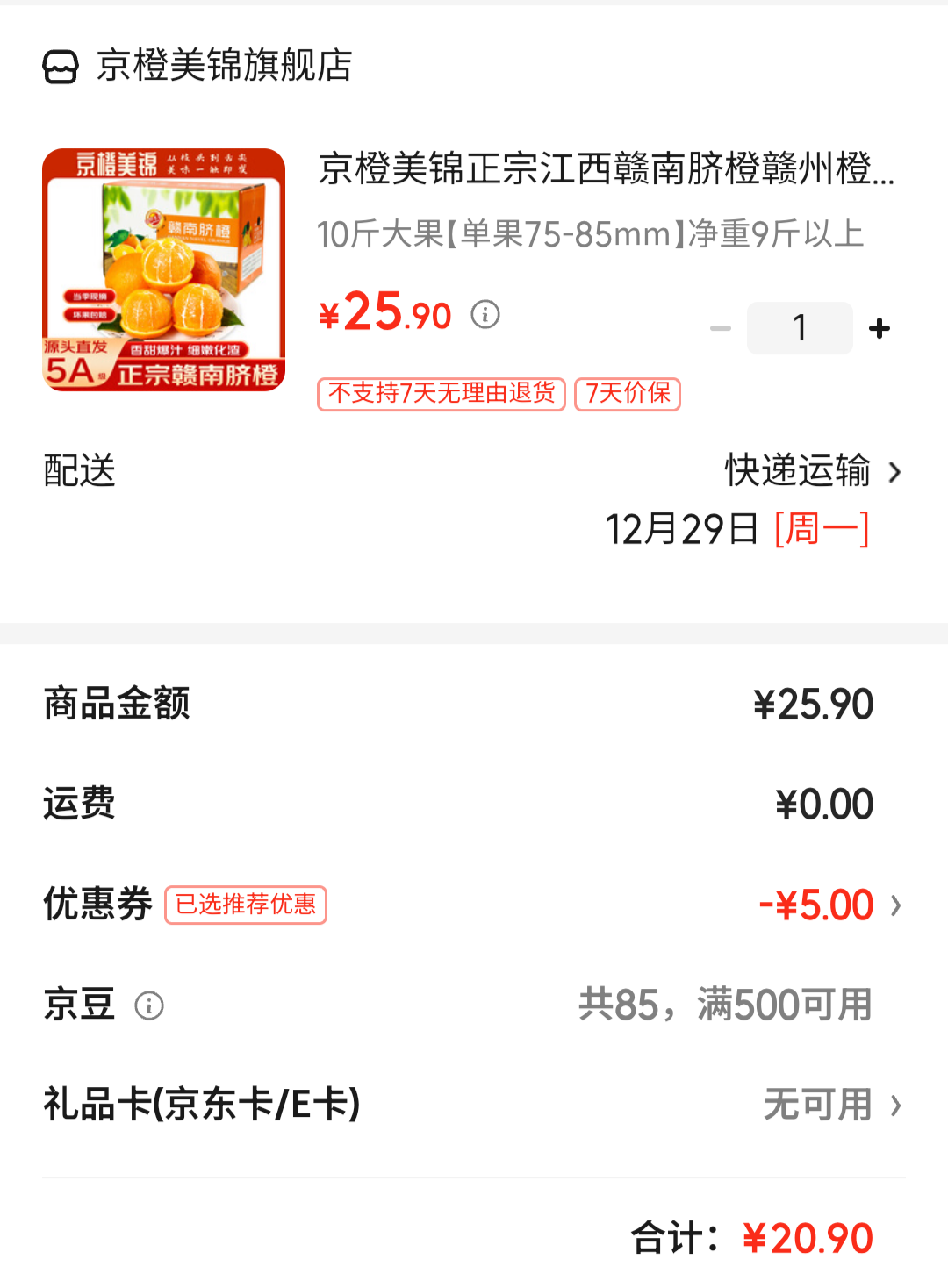Click the 共85，满500可用 京豆 text
Image resolution: width=948 pixels, height=1288 pixels.
tap(728, 1005)
